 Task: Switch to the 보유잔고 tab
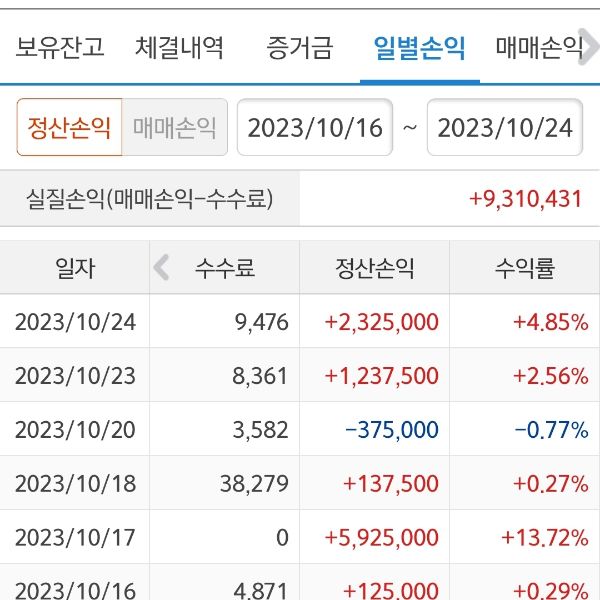pyautogui.click(x=60, y=47)
